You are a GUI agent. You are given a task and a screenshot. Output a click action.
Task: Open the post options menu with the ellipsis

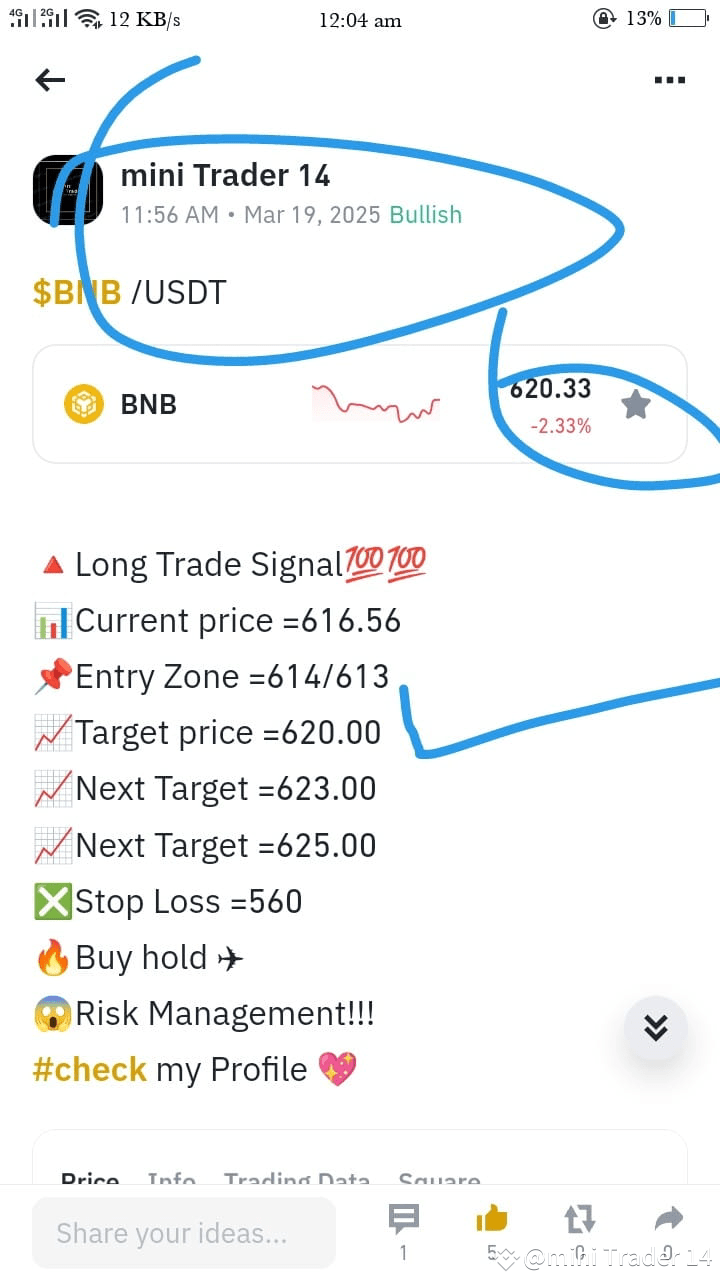coord(668,79)
